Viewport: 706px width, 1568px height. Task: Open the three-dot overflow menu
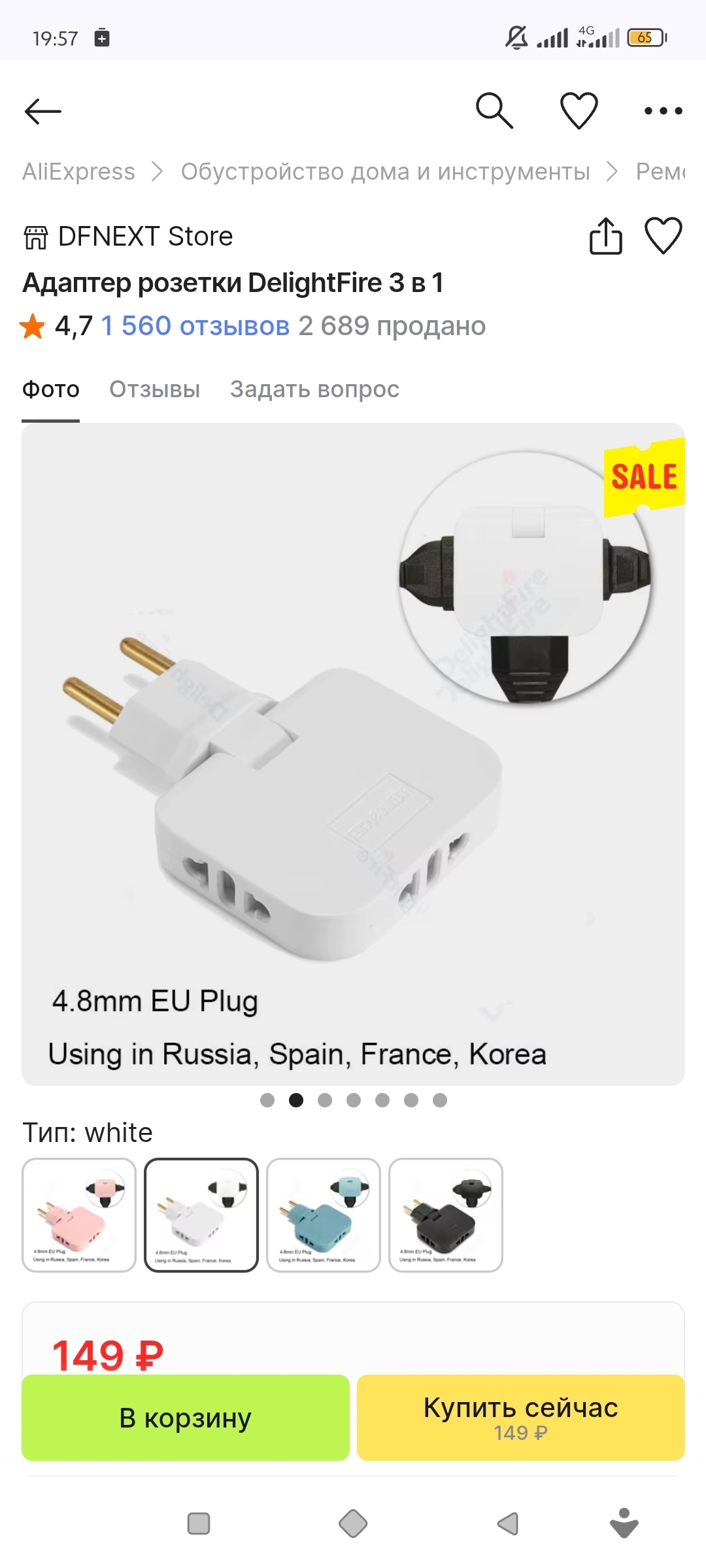(x=663, y=111)
